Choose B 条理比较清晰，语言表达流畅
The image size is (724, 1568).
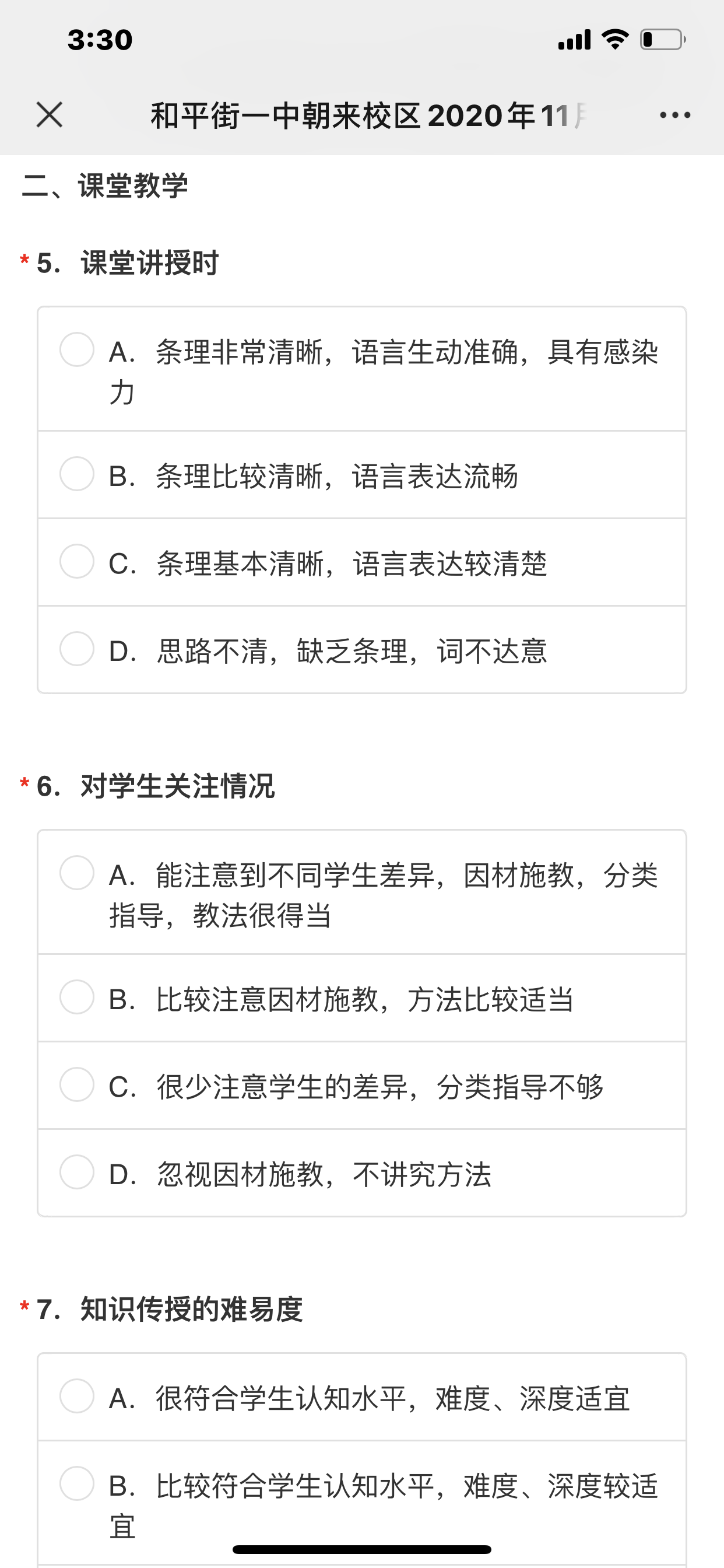tap(78, 474)
